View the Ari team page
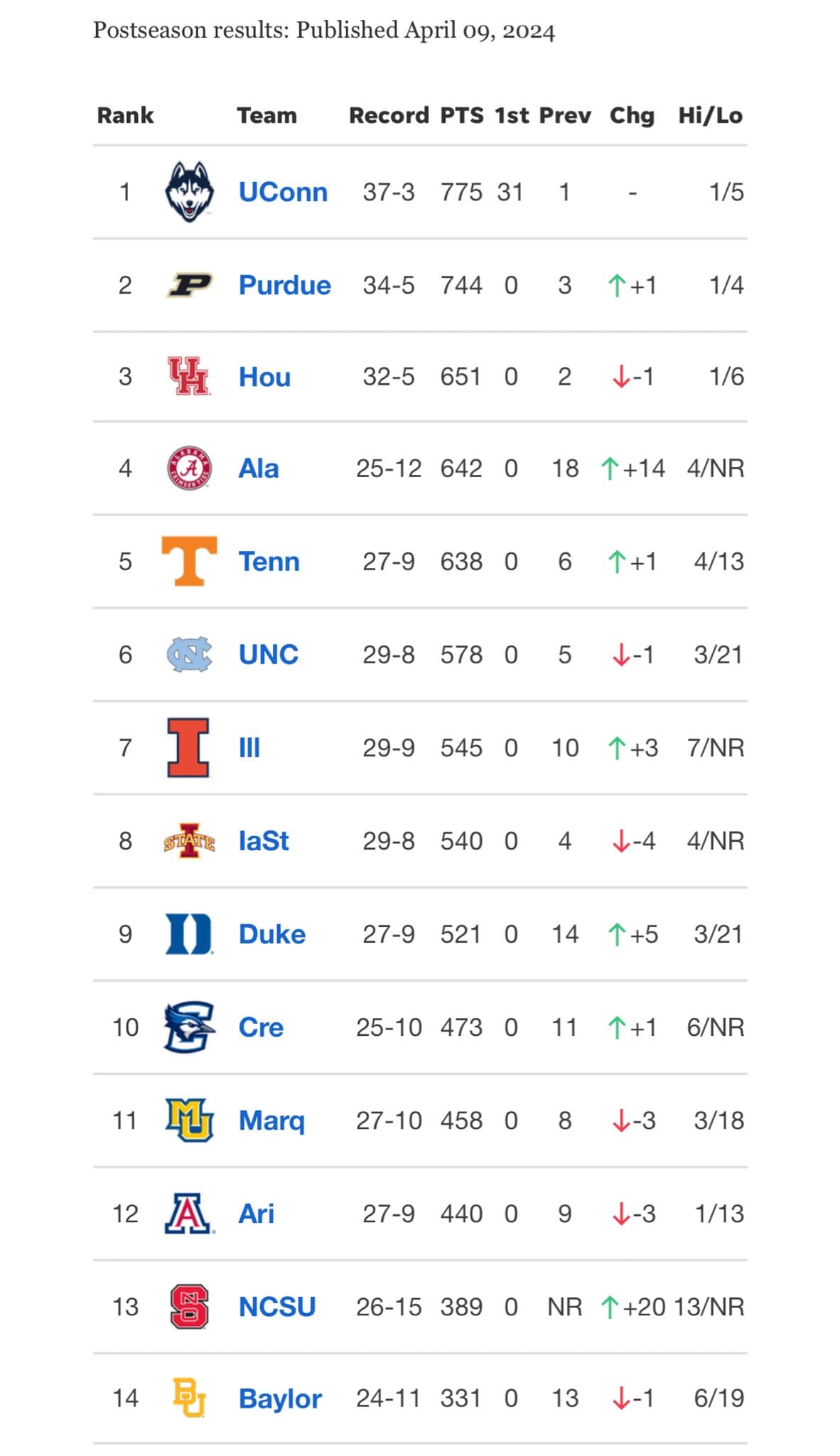Screen dimensions: 840x1456 (x=256, y=1214)
